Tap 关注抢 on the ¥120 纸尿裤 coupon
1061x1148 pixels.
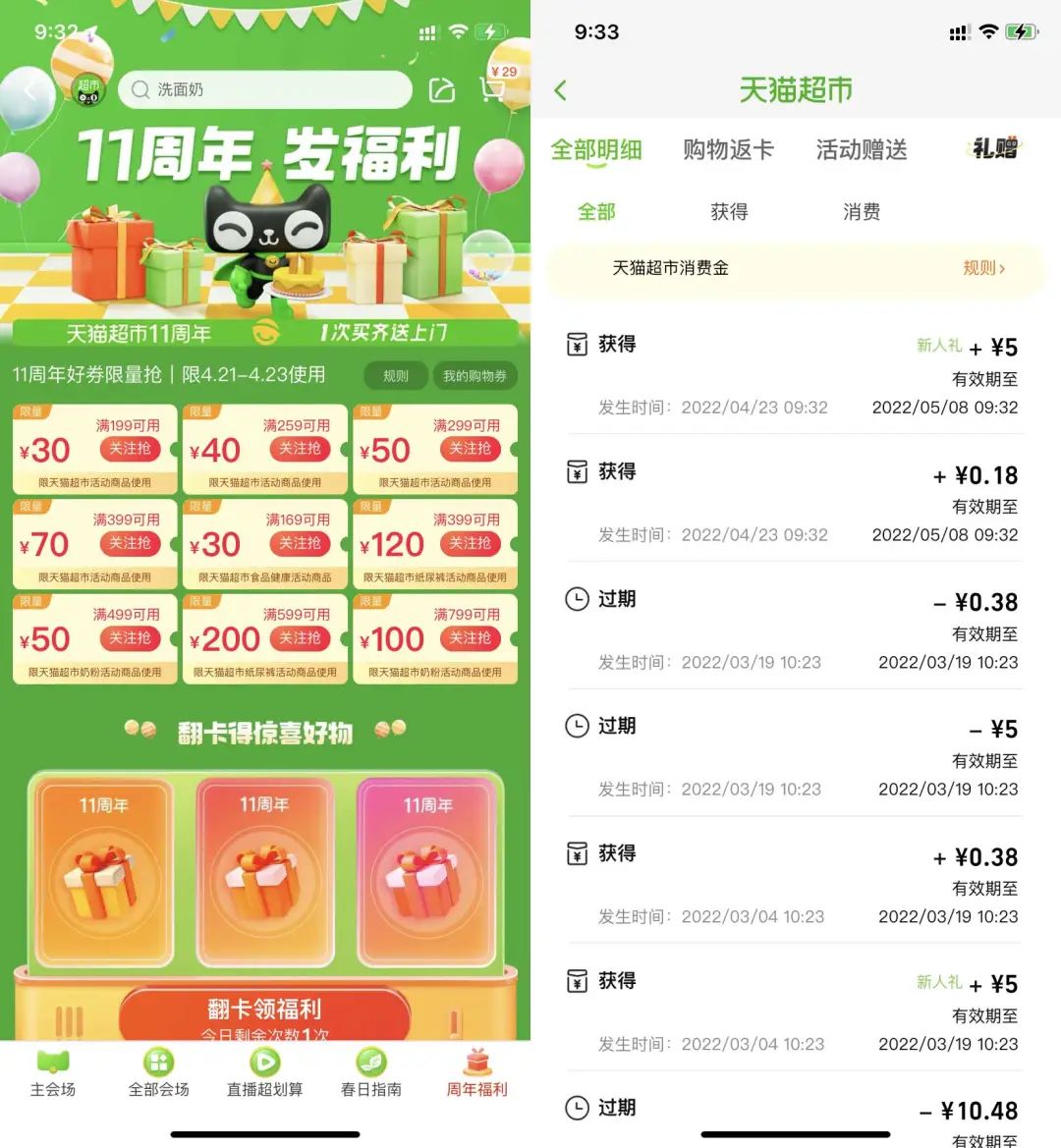[470, 543]
